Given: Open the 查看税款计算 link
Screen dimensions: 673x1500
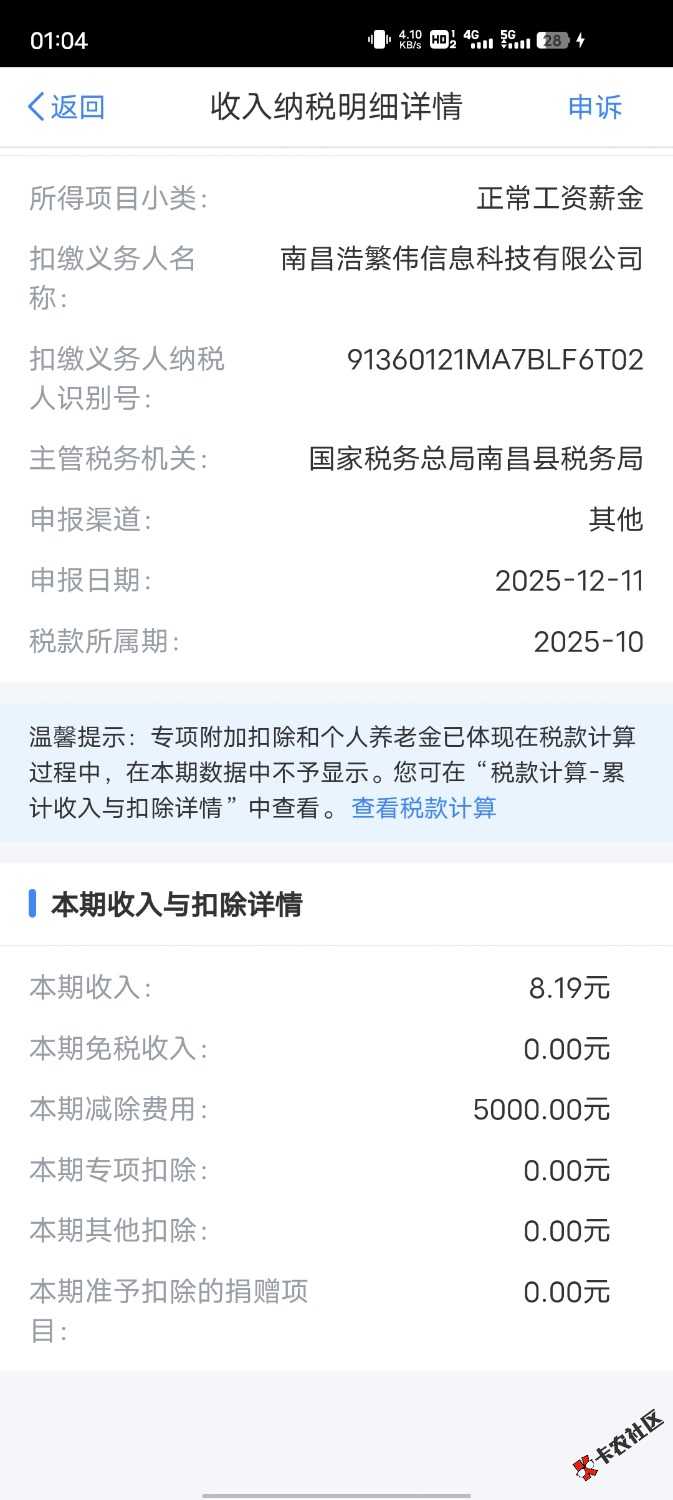Looking at the screenshot, I should point(424,808).
